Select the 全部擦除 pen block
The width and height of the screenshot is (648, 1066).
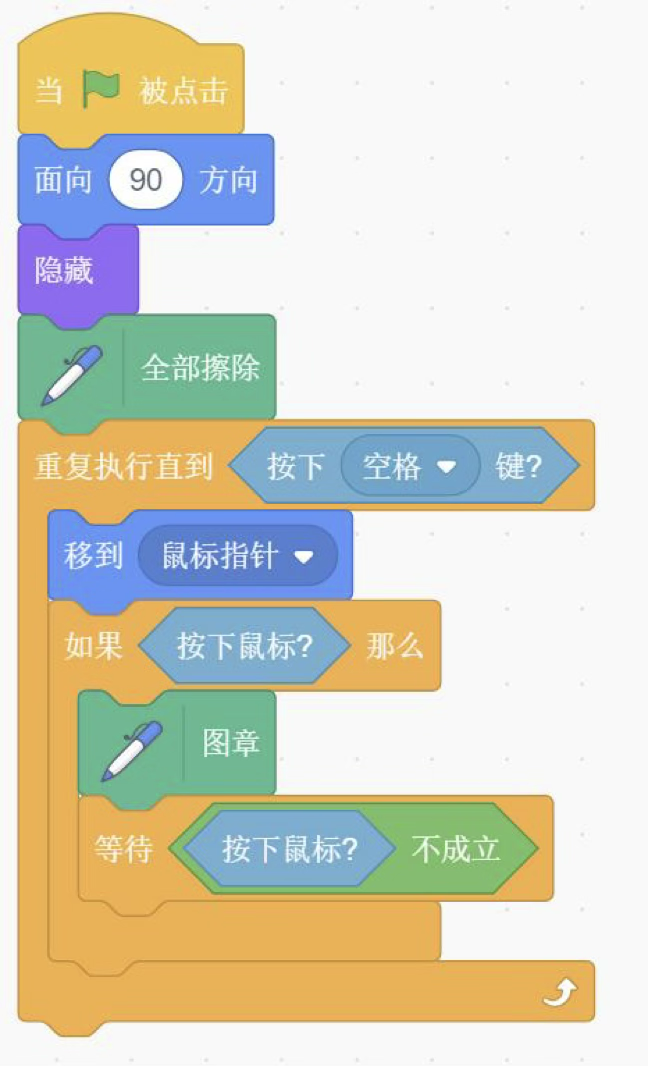click(x=200, y=368)
